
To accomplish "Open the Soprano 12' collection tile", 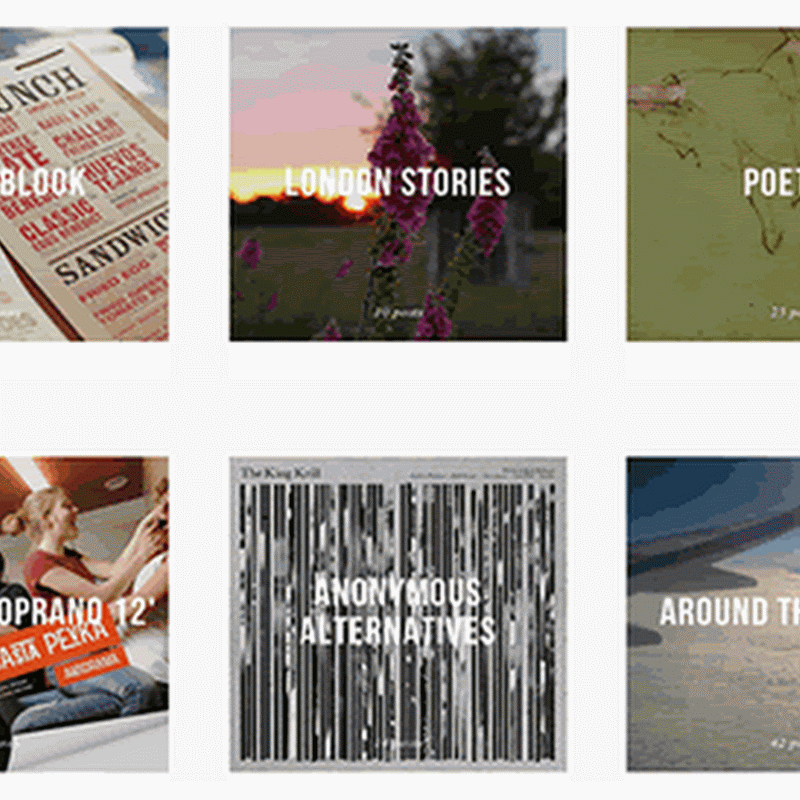I will tap(83, 613).
